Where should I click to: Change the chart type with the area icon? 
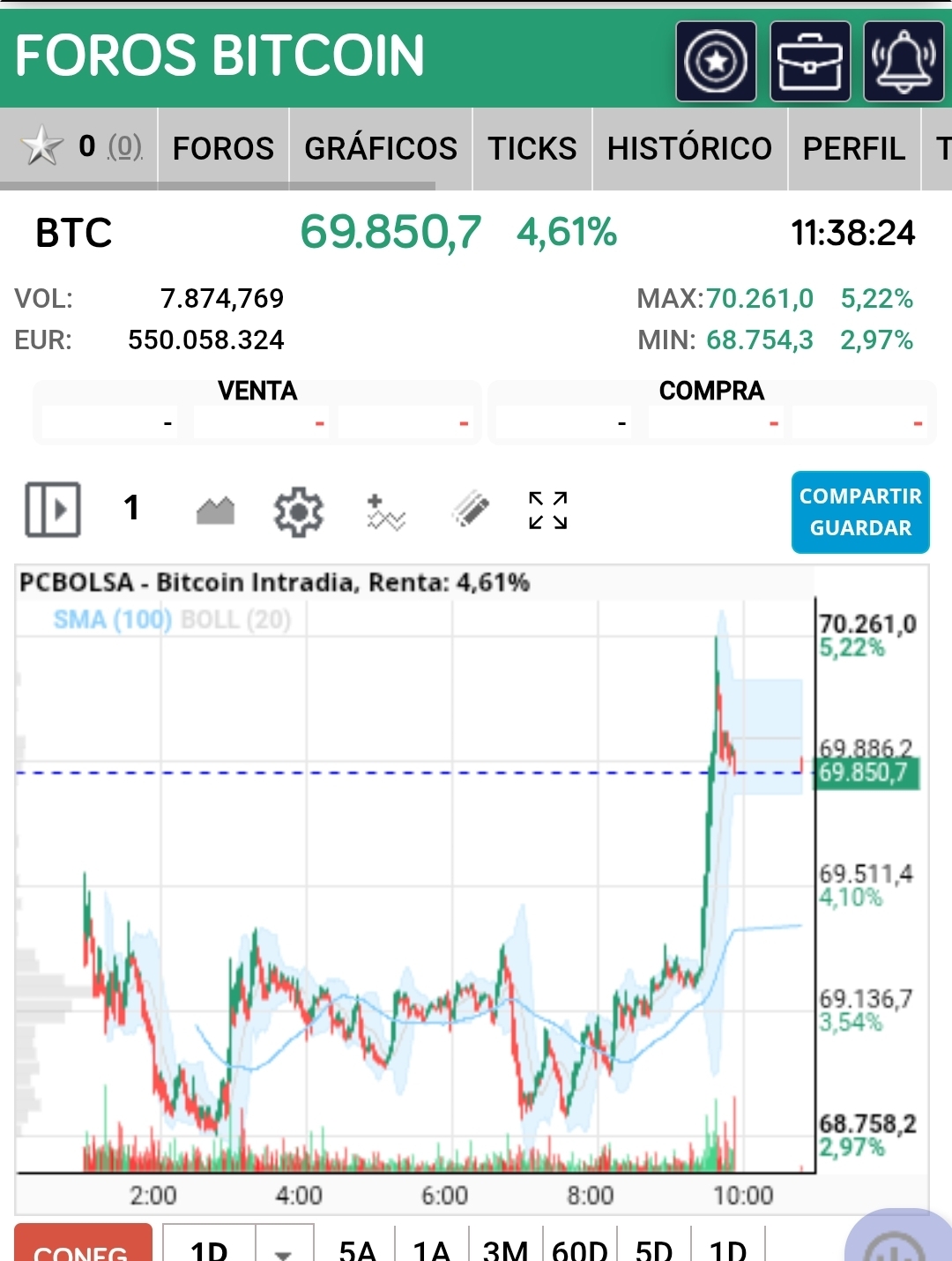point(215,510)
